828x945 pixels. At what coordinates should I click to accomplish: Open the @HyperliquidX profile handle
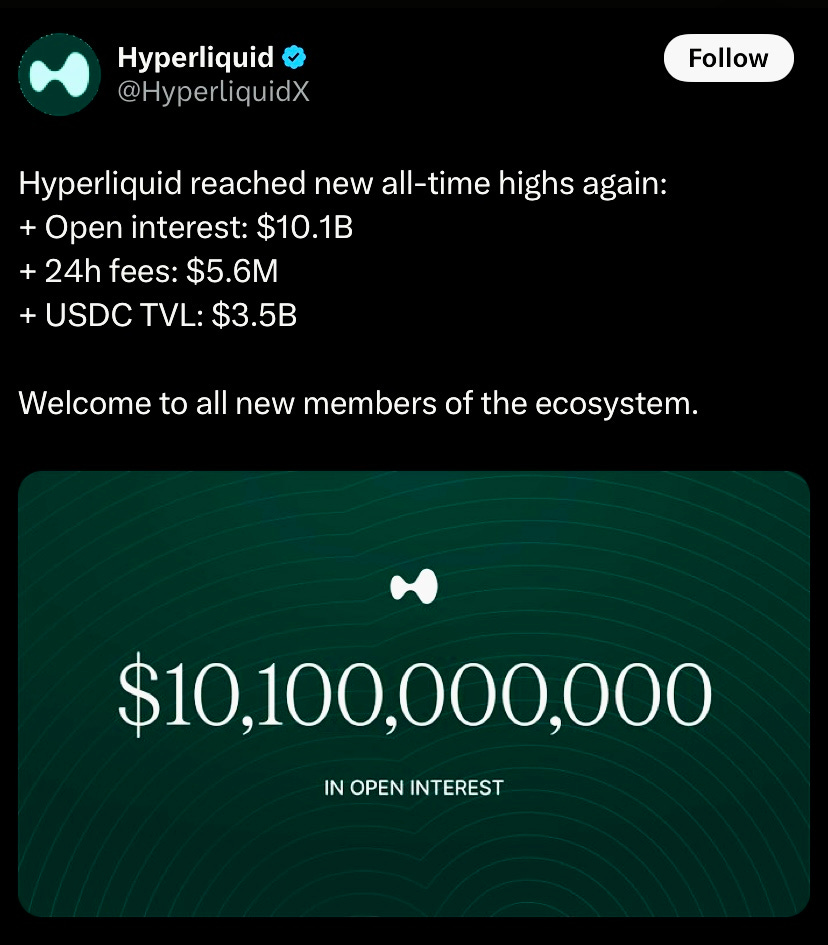[x=213, y=92]
